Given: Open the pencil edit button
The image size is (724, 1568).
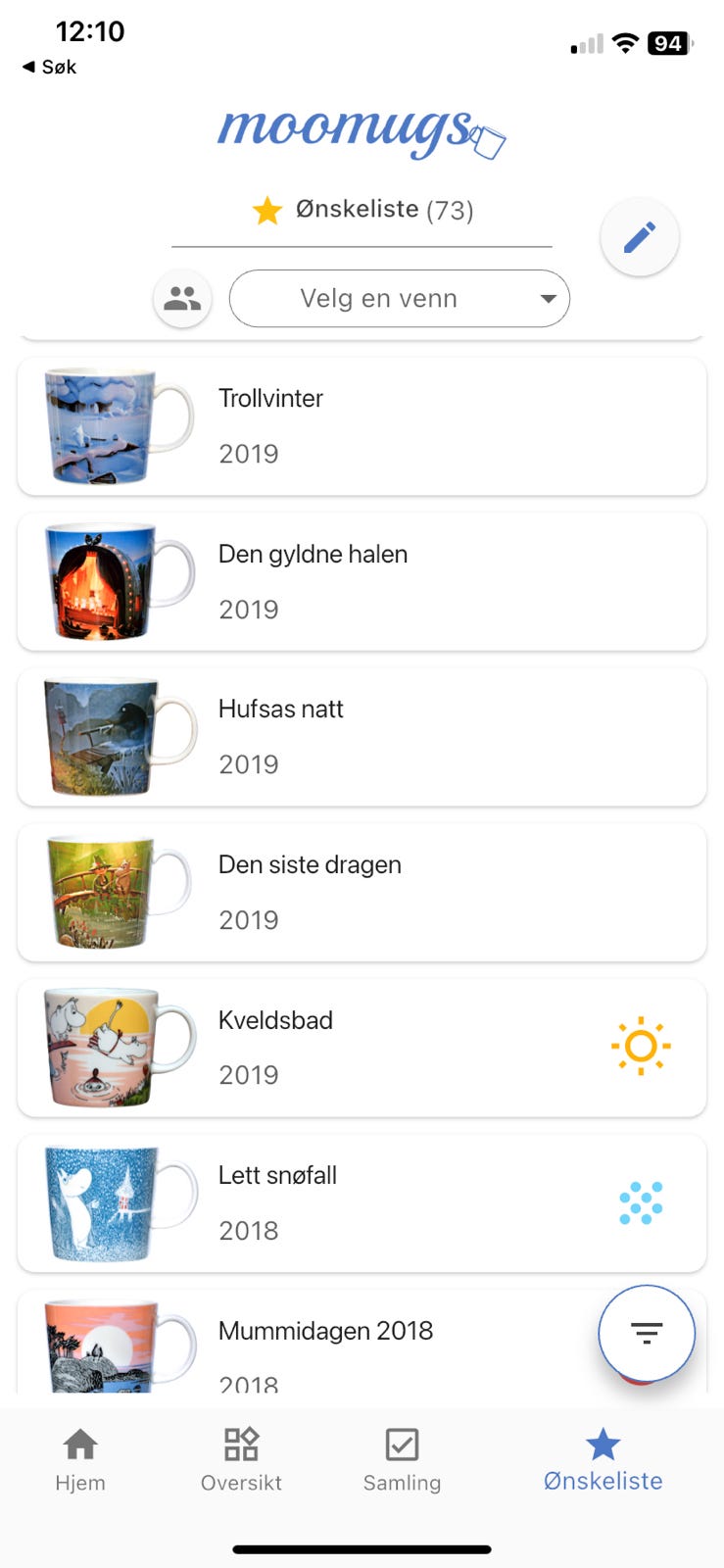Looking at the screenshot, I should (639, 236).
